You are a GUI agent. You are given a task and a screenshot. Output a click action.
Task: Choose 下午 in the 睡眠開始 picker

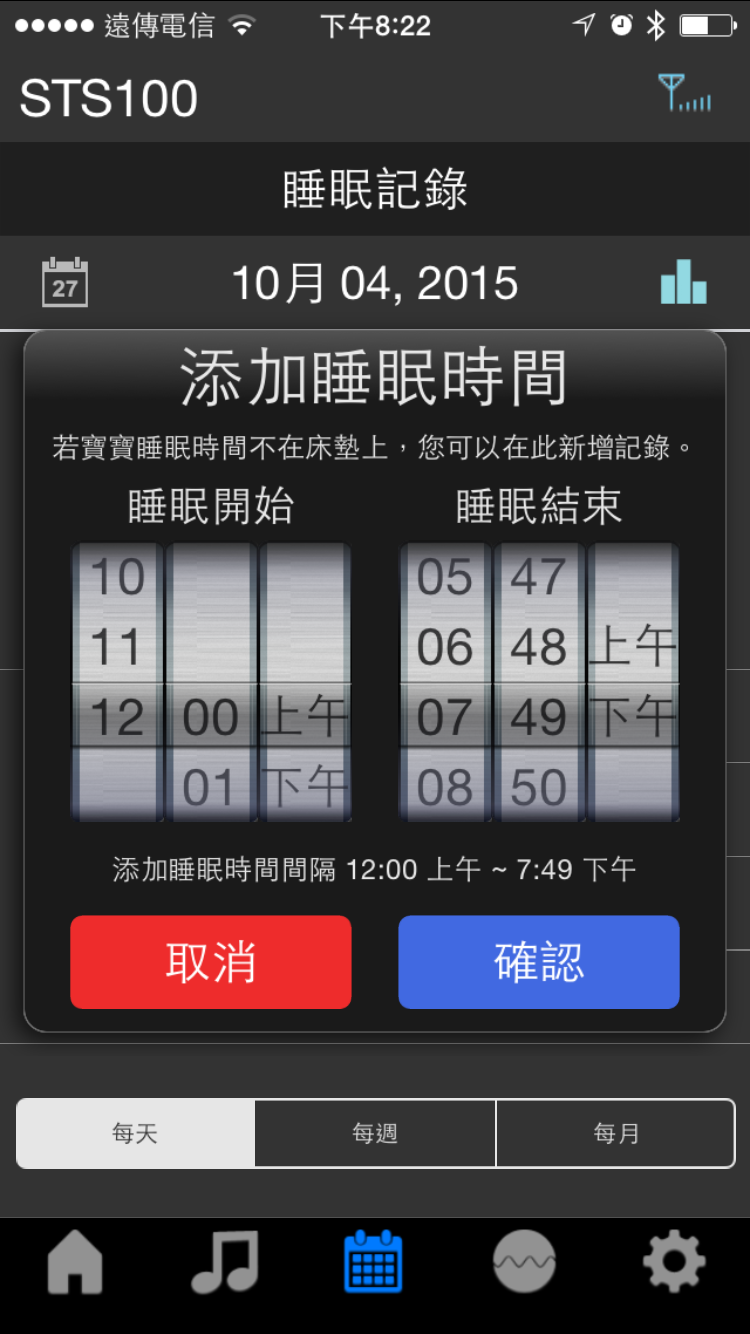(304, 789)
